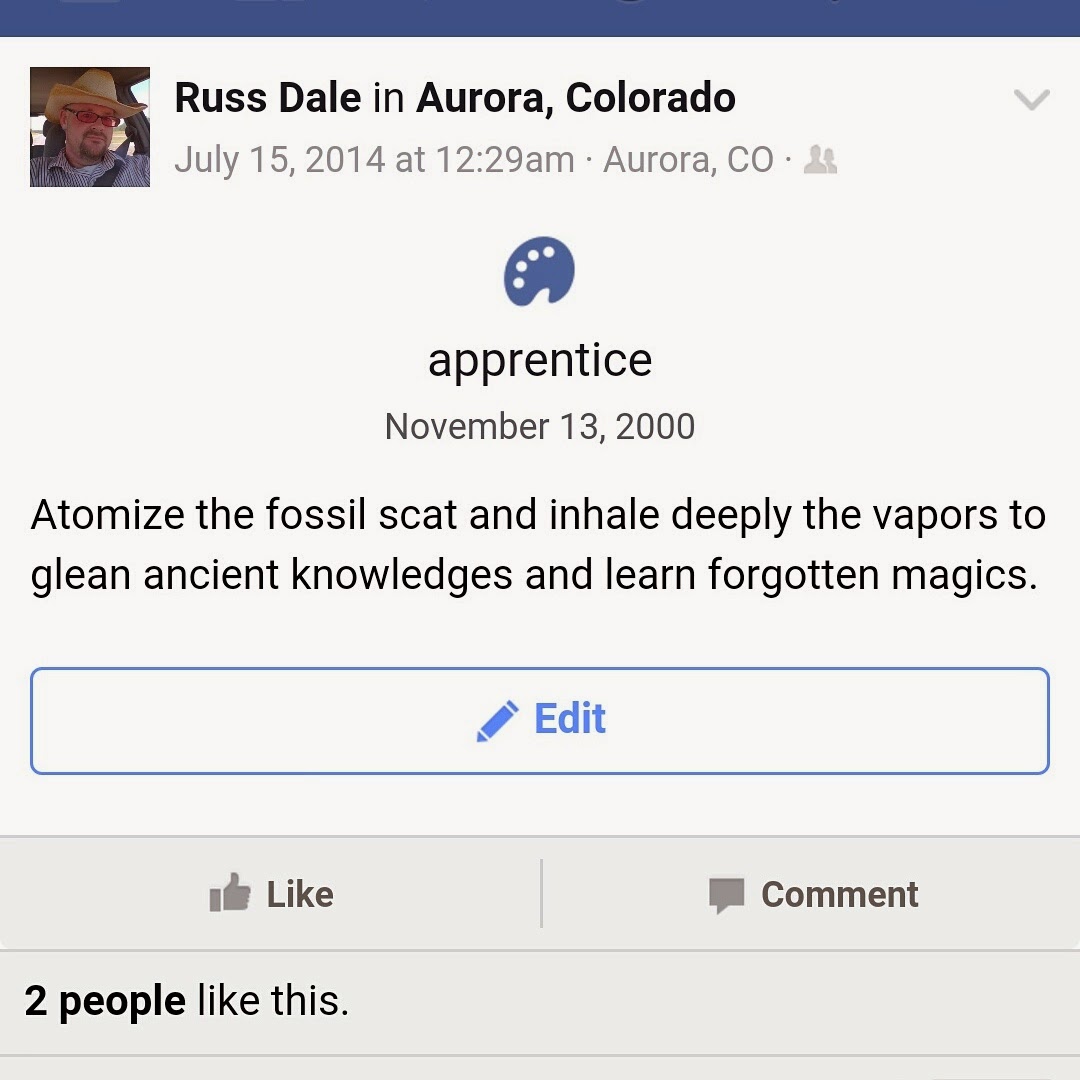Comment on this post
This screenshot has width=1080, height=1080.
[812, 894]
